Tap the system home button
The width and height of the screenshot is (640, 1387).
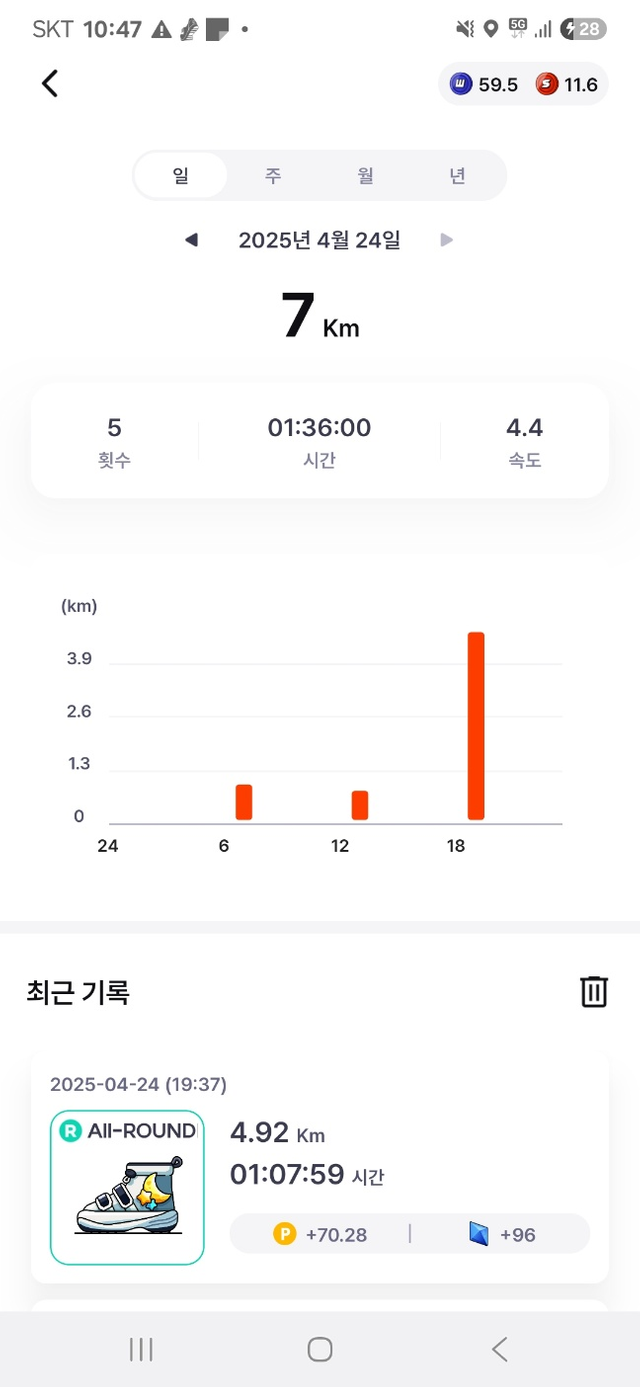[x=320, y=1349]
